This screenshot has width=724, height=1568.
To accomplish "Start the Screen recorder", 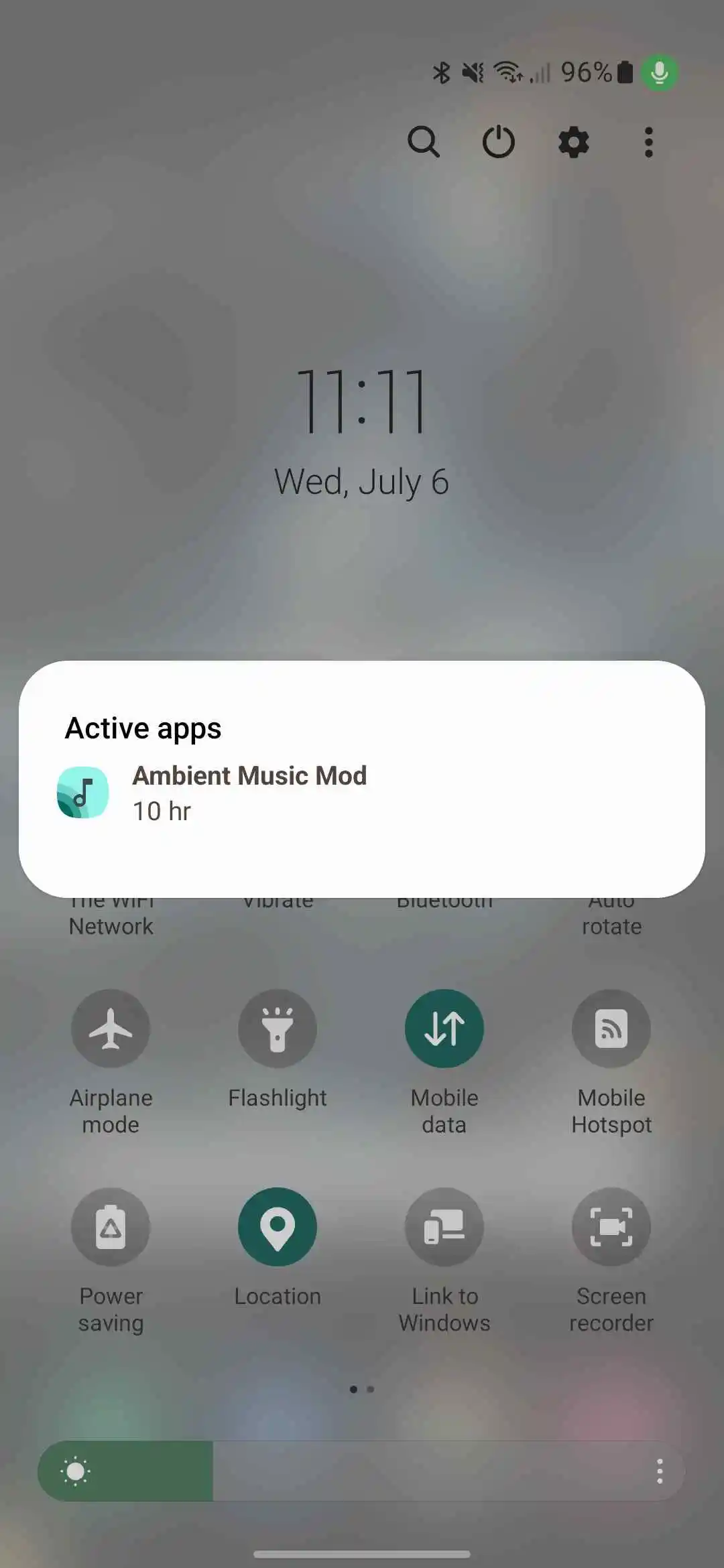I will 611,1227.
